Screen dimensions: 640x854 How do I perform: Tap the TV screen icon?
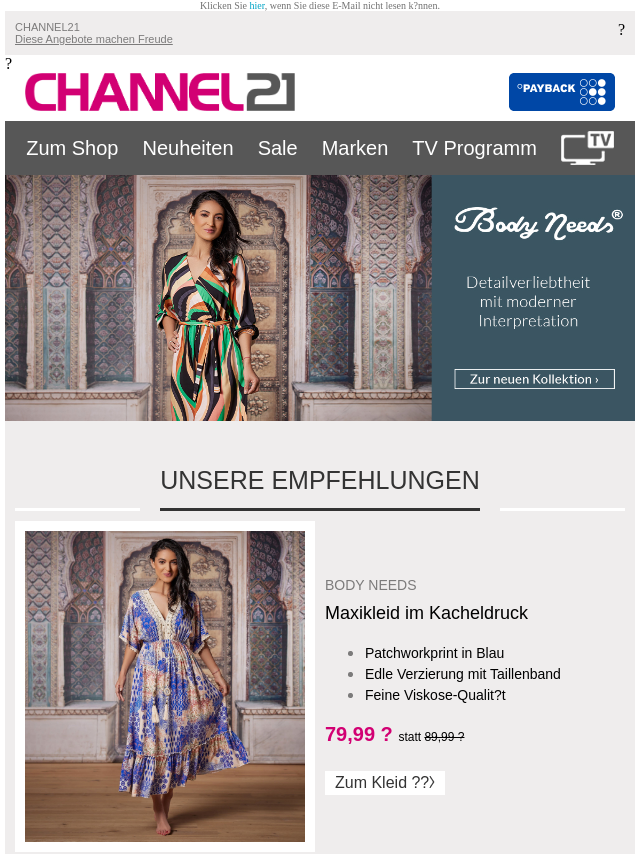[587, 148]
